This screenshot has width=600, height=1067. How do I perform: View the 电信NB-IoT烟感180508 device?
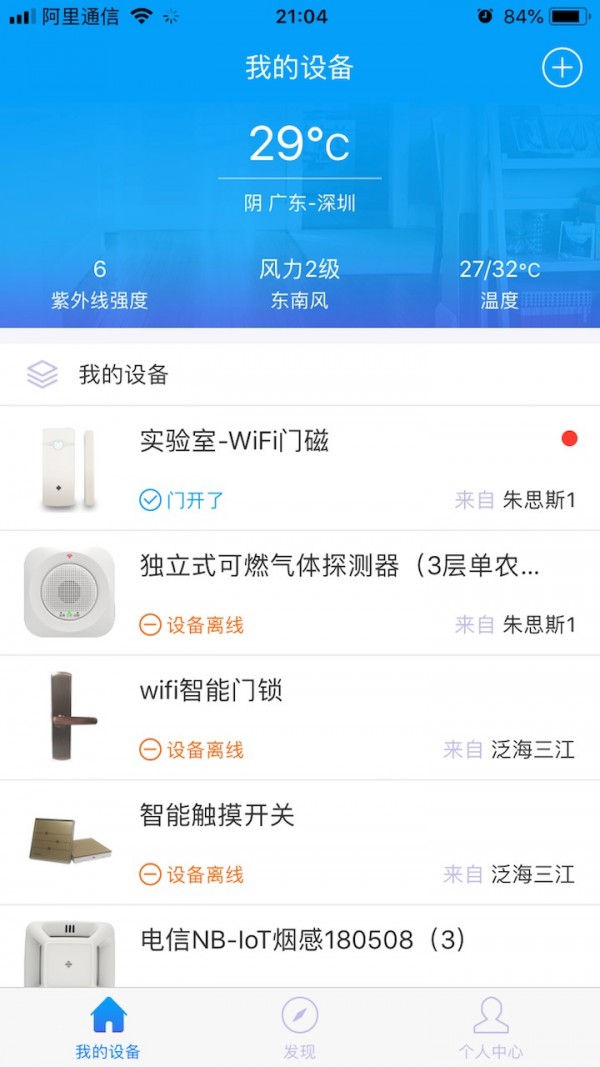(300, 946)
